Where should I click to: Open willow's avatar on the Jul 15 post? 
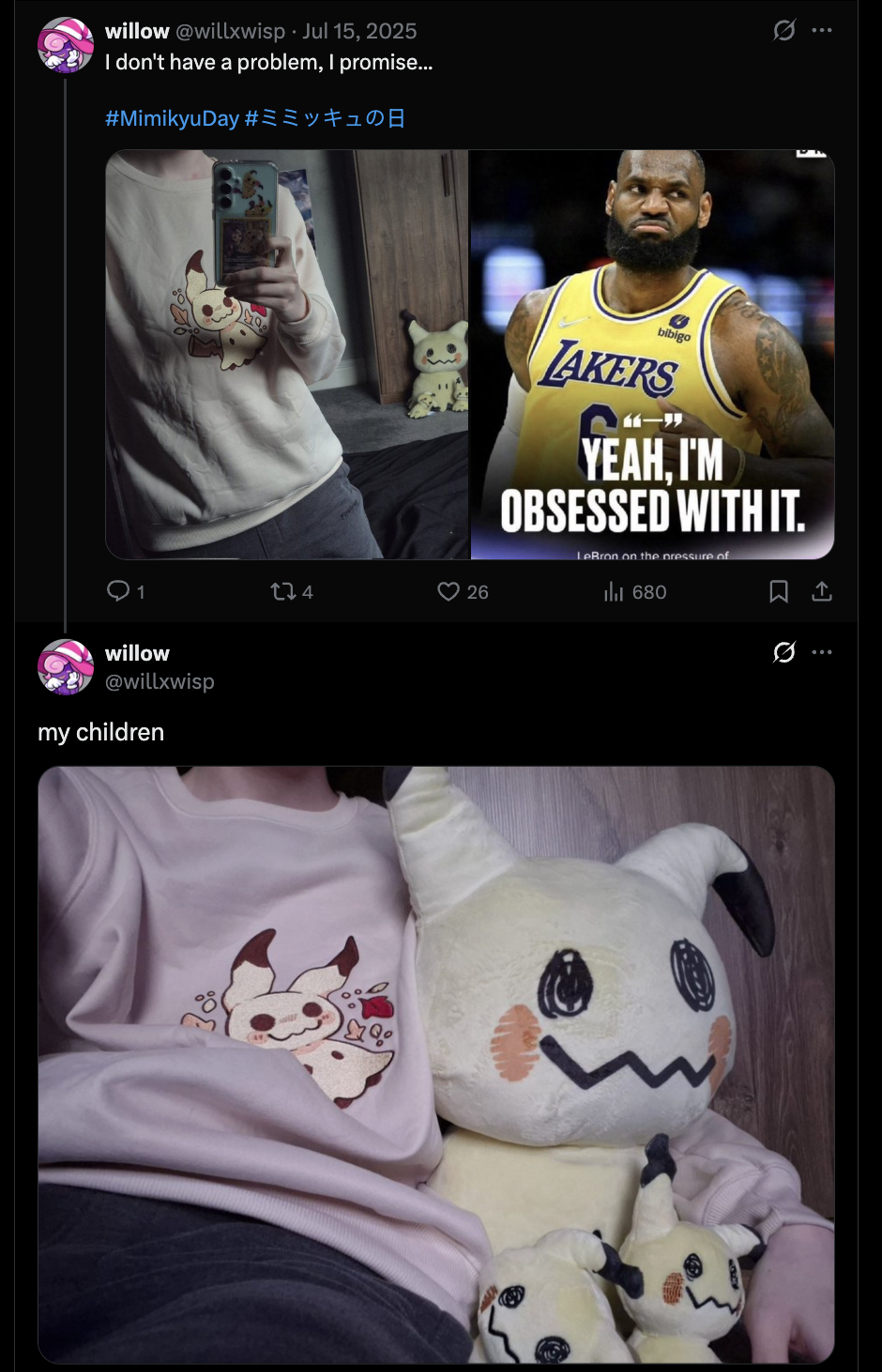point(65,44)
